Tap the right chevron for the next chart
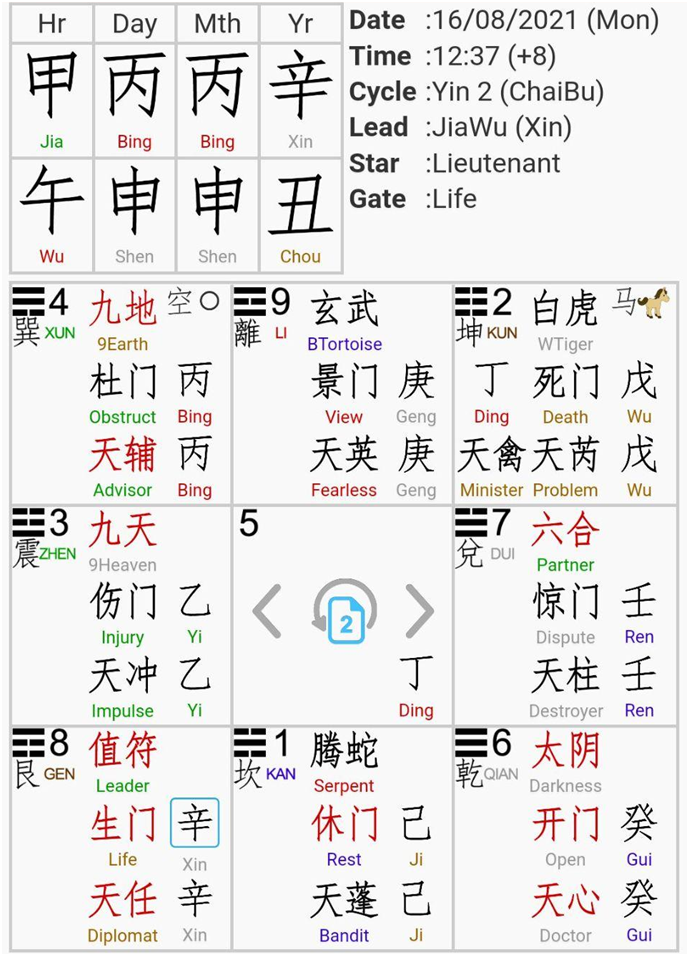The height and width of the screenshot is (956, 689). 418,612
